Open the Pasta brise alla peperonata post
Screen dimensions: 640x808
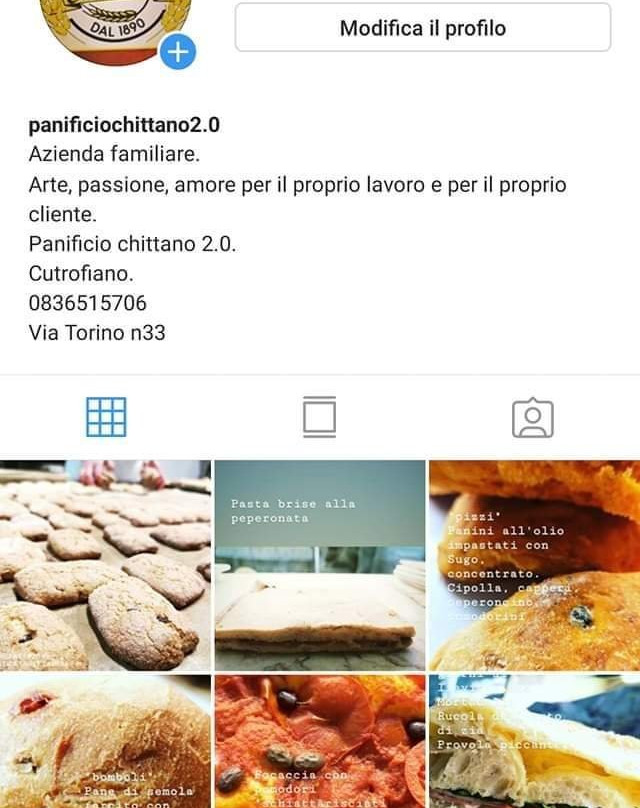[x=320, y=565]
